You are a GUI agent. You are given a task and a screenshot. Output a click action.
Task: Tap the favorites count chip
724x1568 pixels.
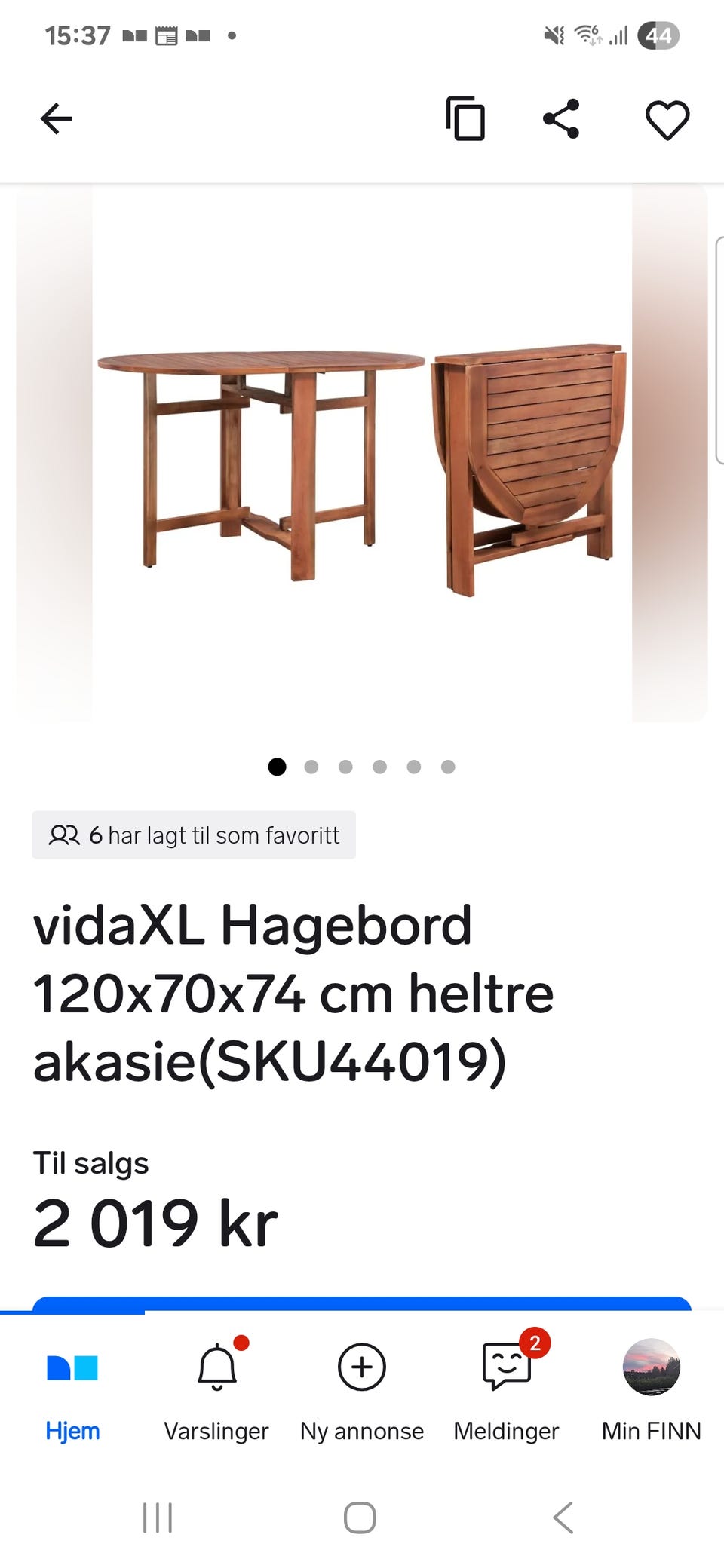tap(193, 835)
